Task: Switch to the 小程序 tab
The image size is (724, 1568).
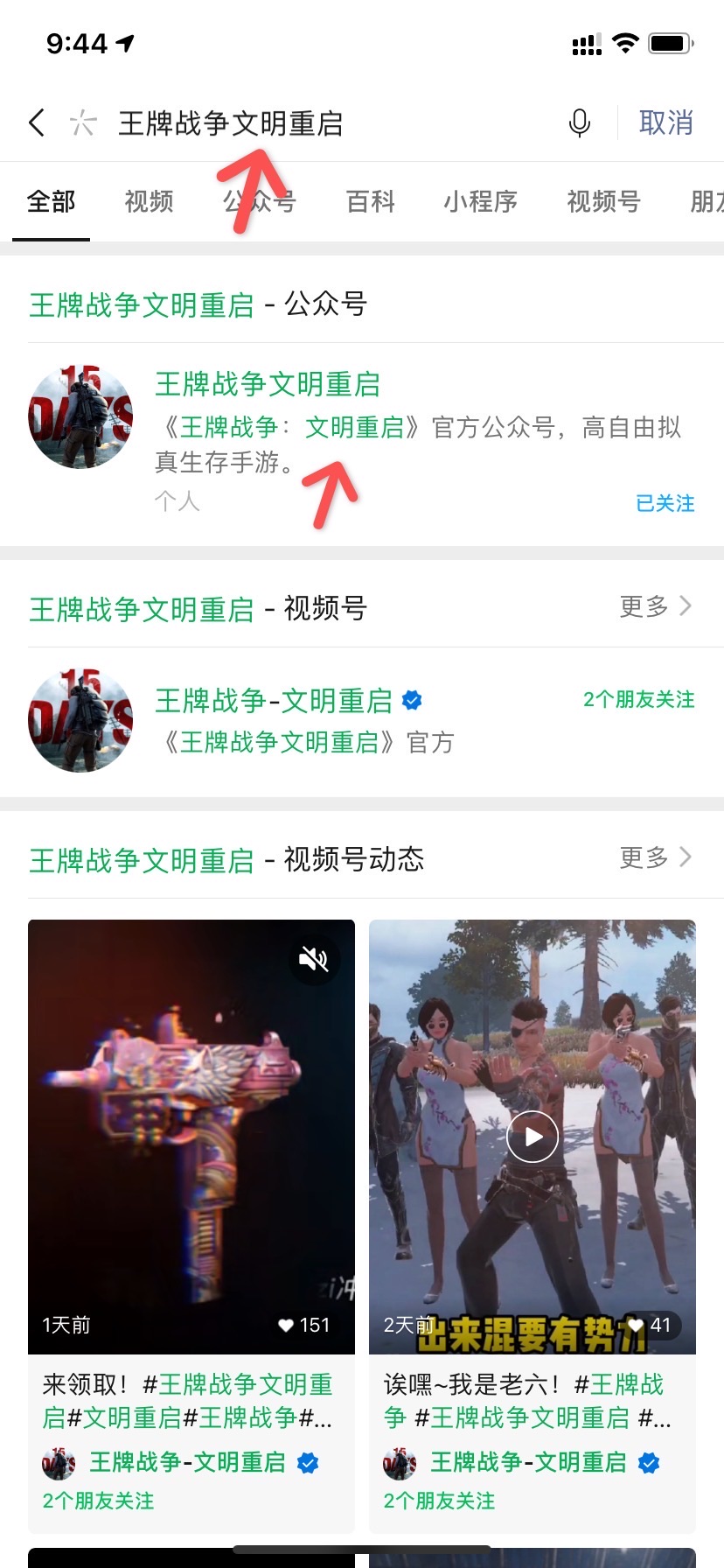Action: point(480,202)
